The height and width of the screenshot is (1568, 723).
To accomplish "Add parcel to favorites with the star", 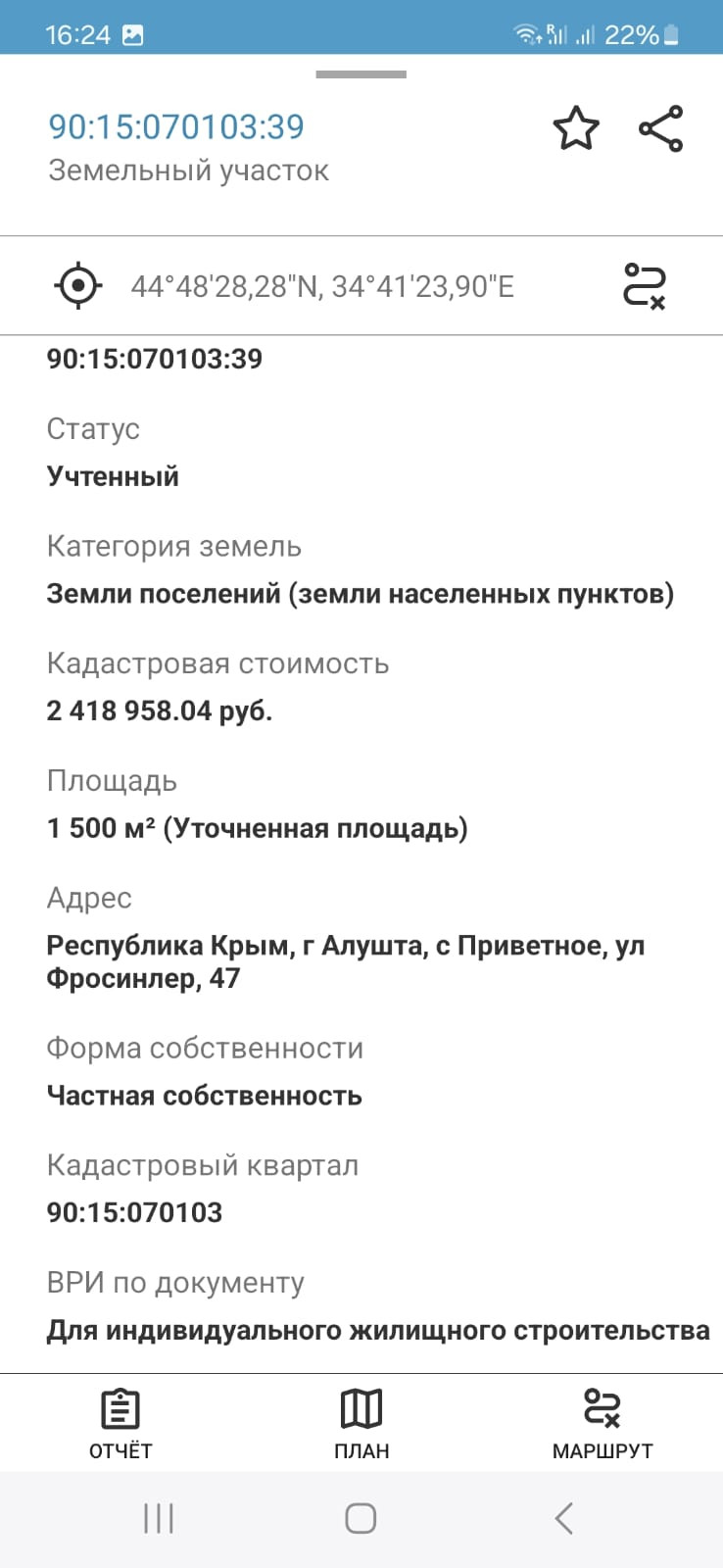I will [576, 128].
